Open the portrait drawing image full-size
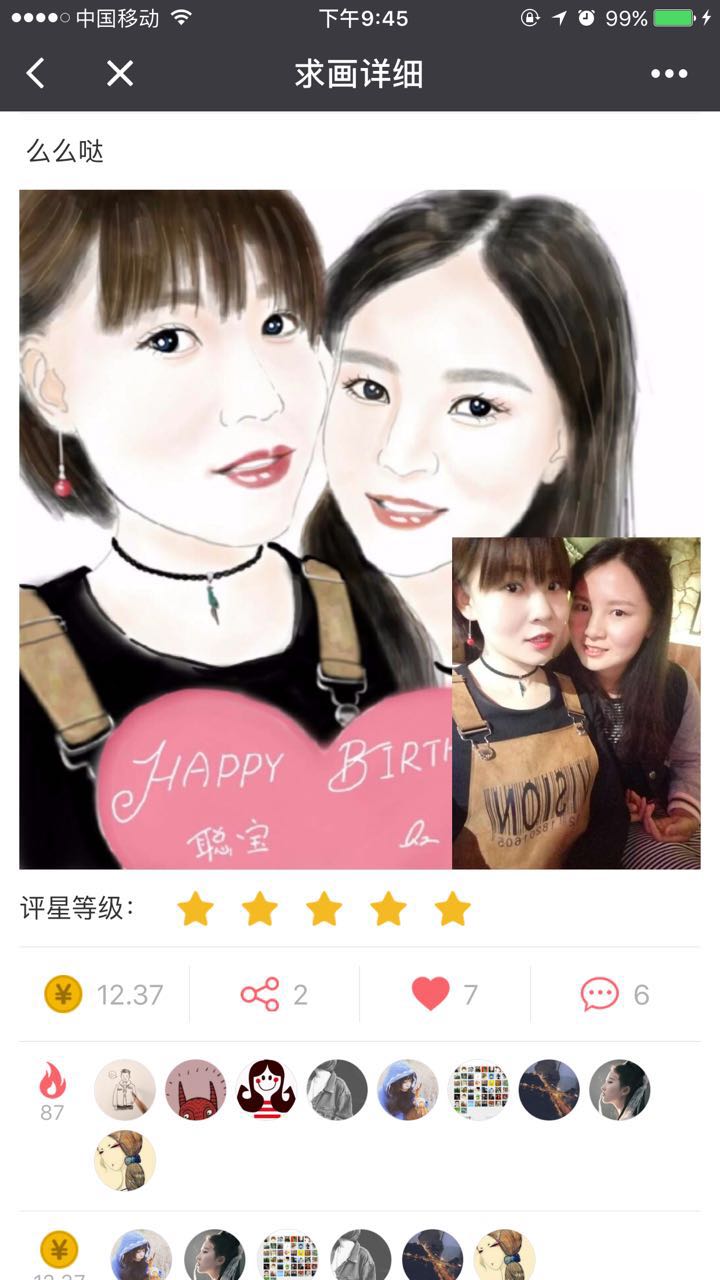The height and width of the screenshot is (1280, 720). point(360,529)
